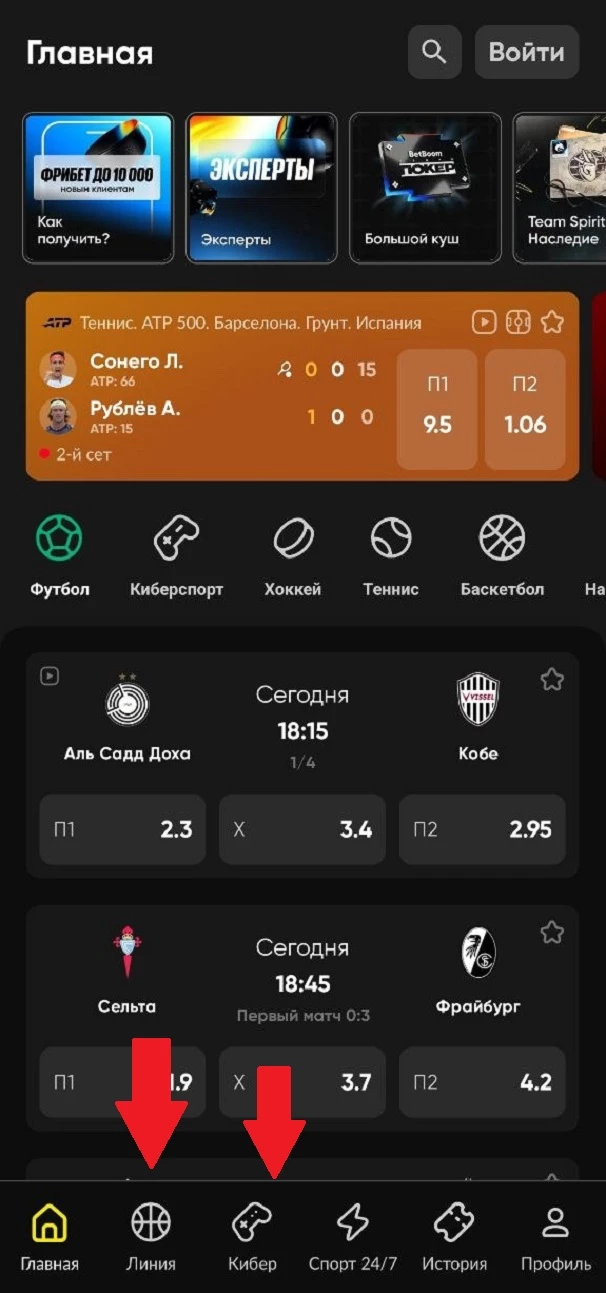Viewport: 606px width, 1293px height.
Task: Select the Хоккей sport category
Action: (x=292, y=557)
